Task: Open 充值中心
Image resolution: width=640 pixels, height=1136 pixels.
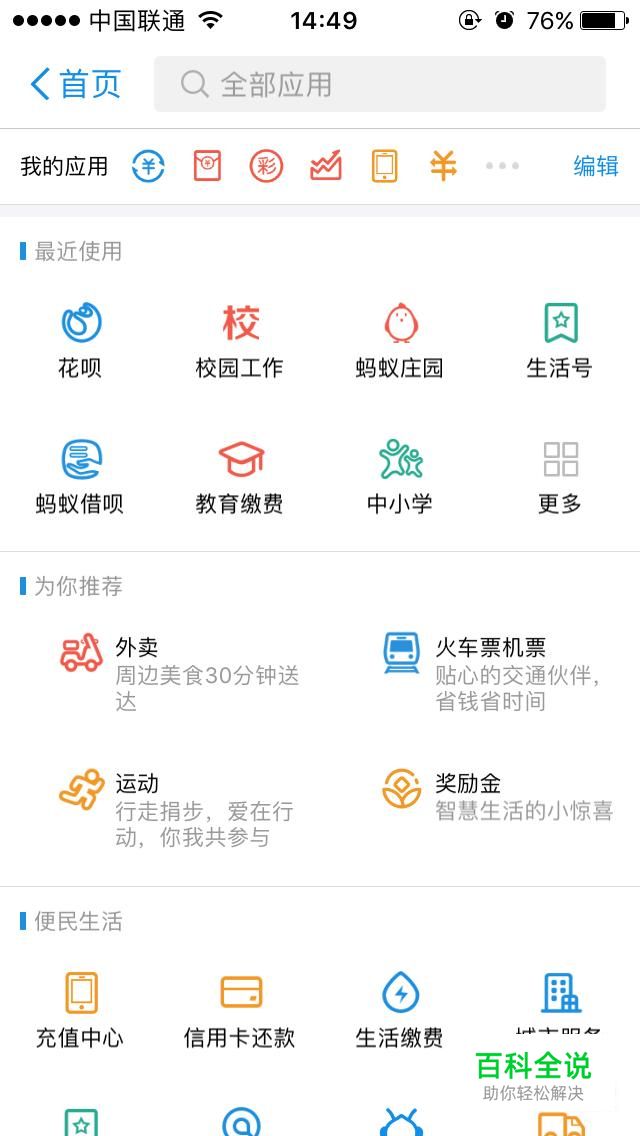Action: pos(80,1008)
